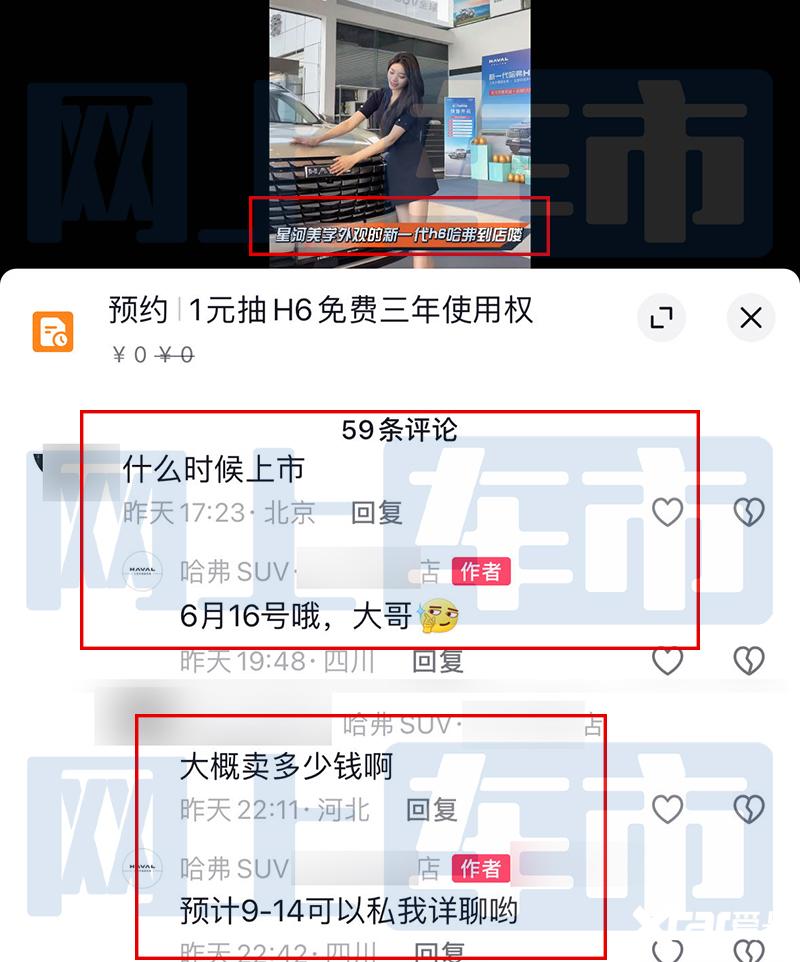The width and height of the screenshot is (800, 962).
Task: Dislike the author's 6月16号哦 reply
Action: 748,661
